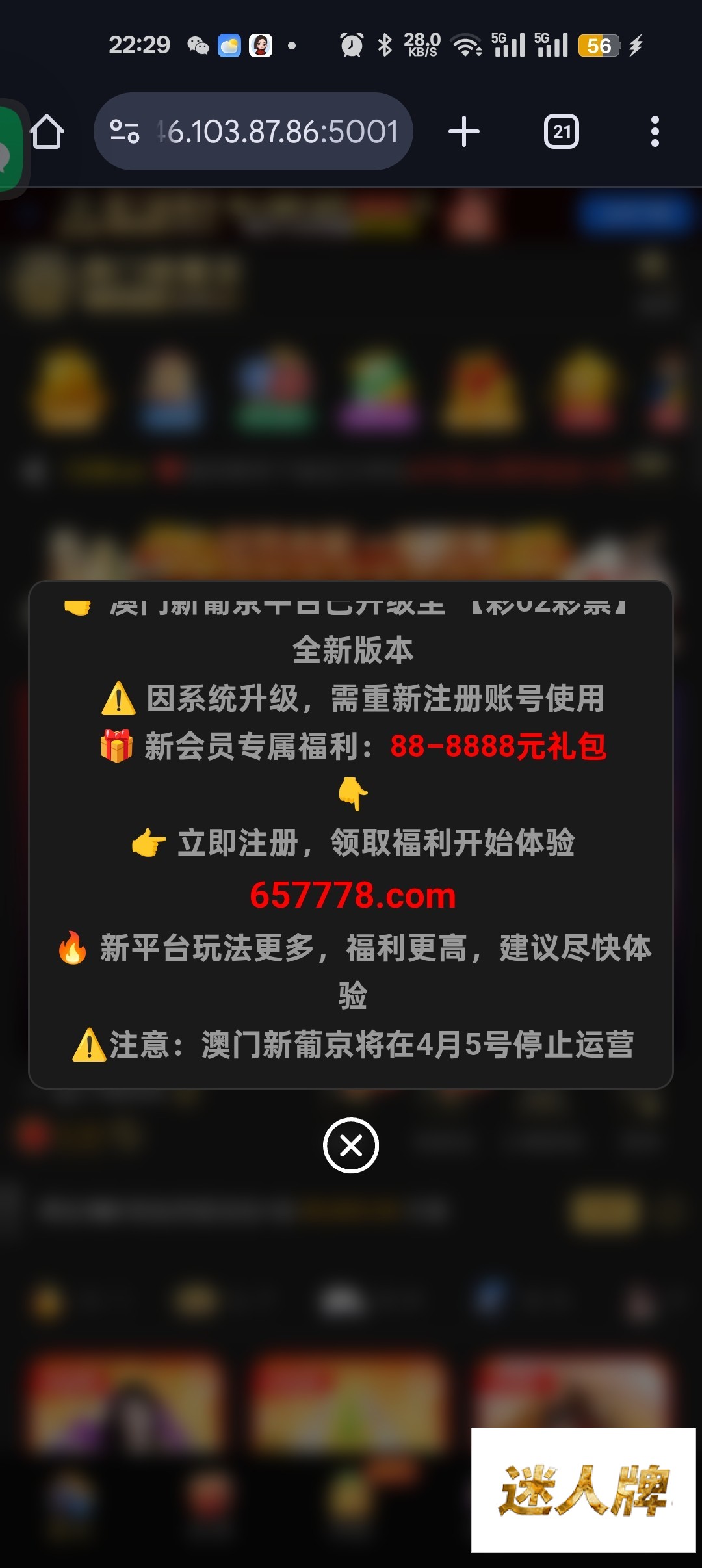Viewport: 702px width, 1568px height.
Task: Open the browser overflow menu
Action: tap(655, 132)
